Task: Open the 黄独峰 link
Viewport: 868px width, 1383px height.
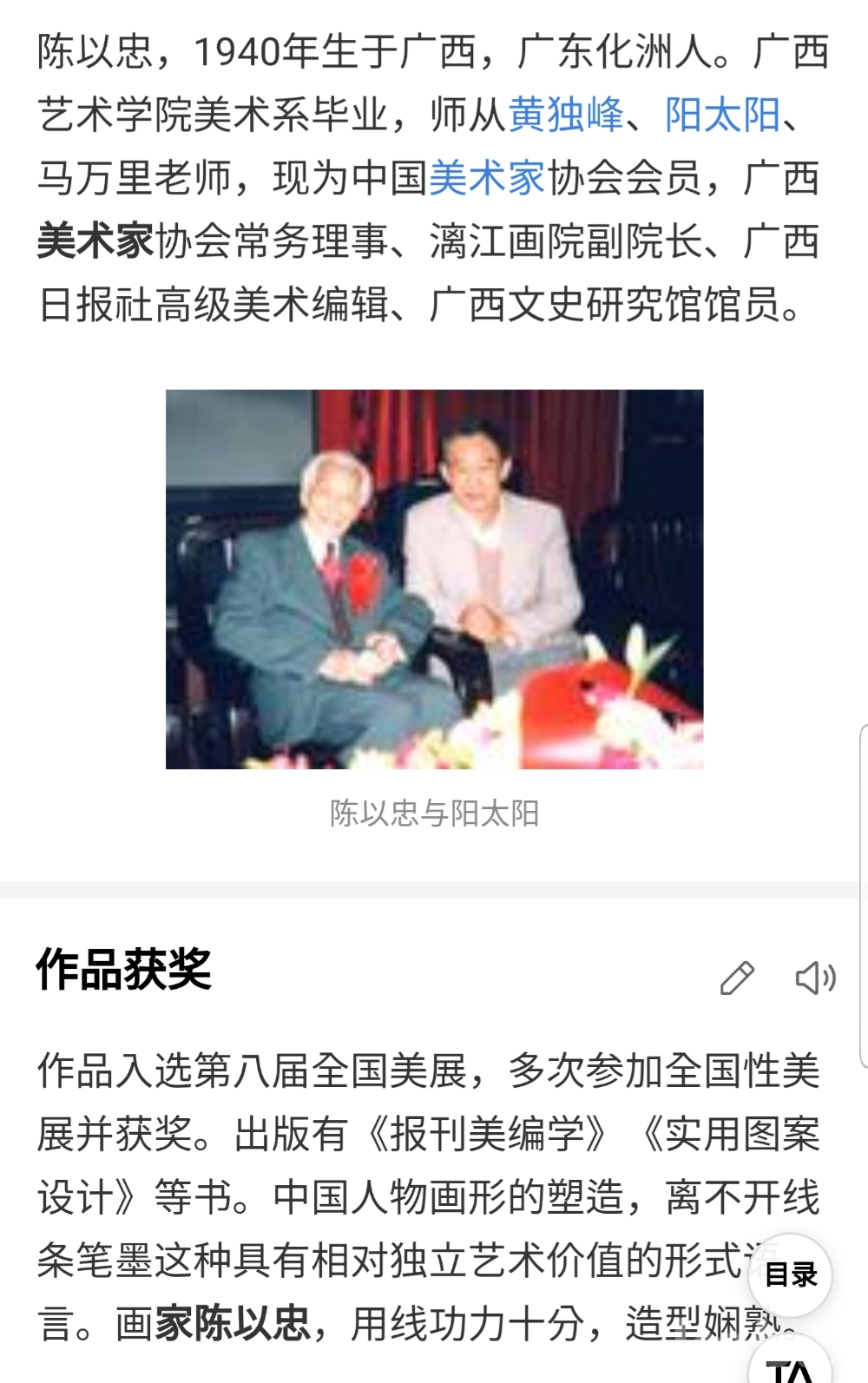Action: coord(565,115)
